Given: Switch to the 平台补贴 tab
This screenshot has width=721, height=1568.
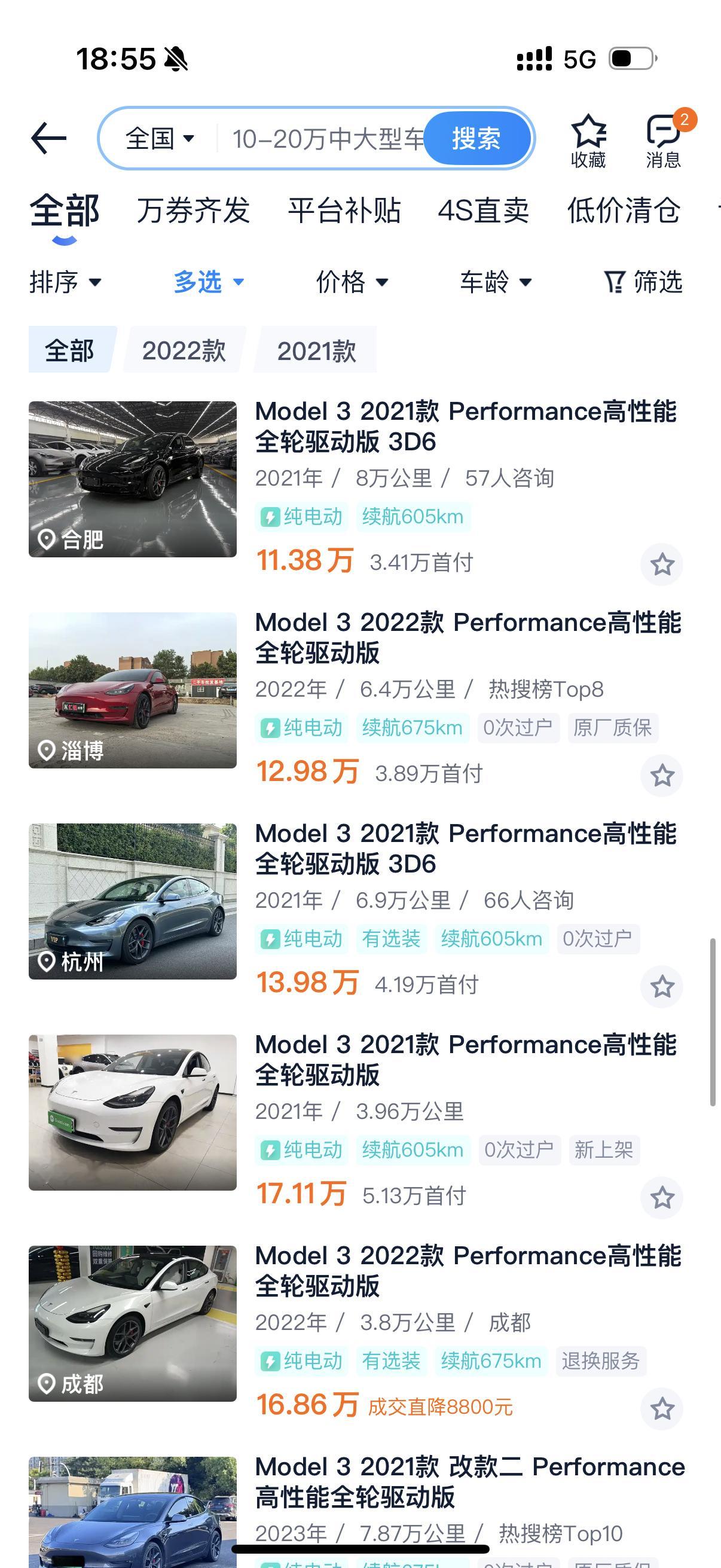Looking at the screenshot, I should tap(344, 211).
